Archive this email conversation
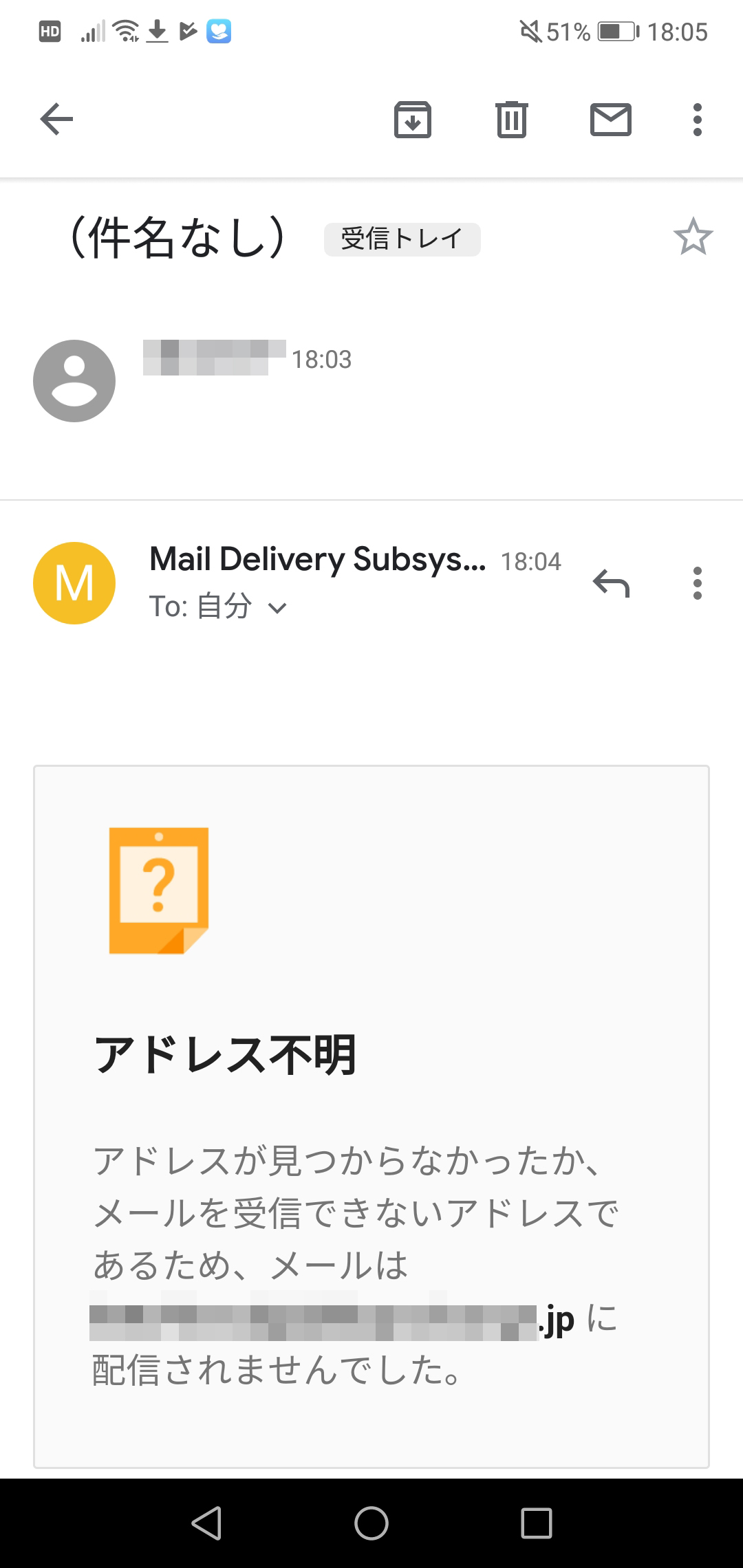The width and height of the screenshot is (743, 1568). [413, 120]
